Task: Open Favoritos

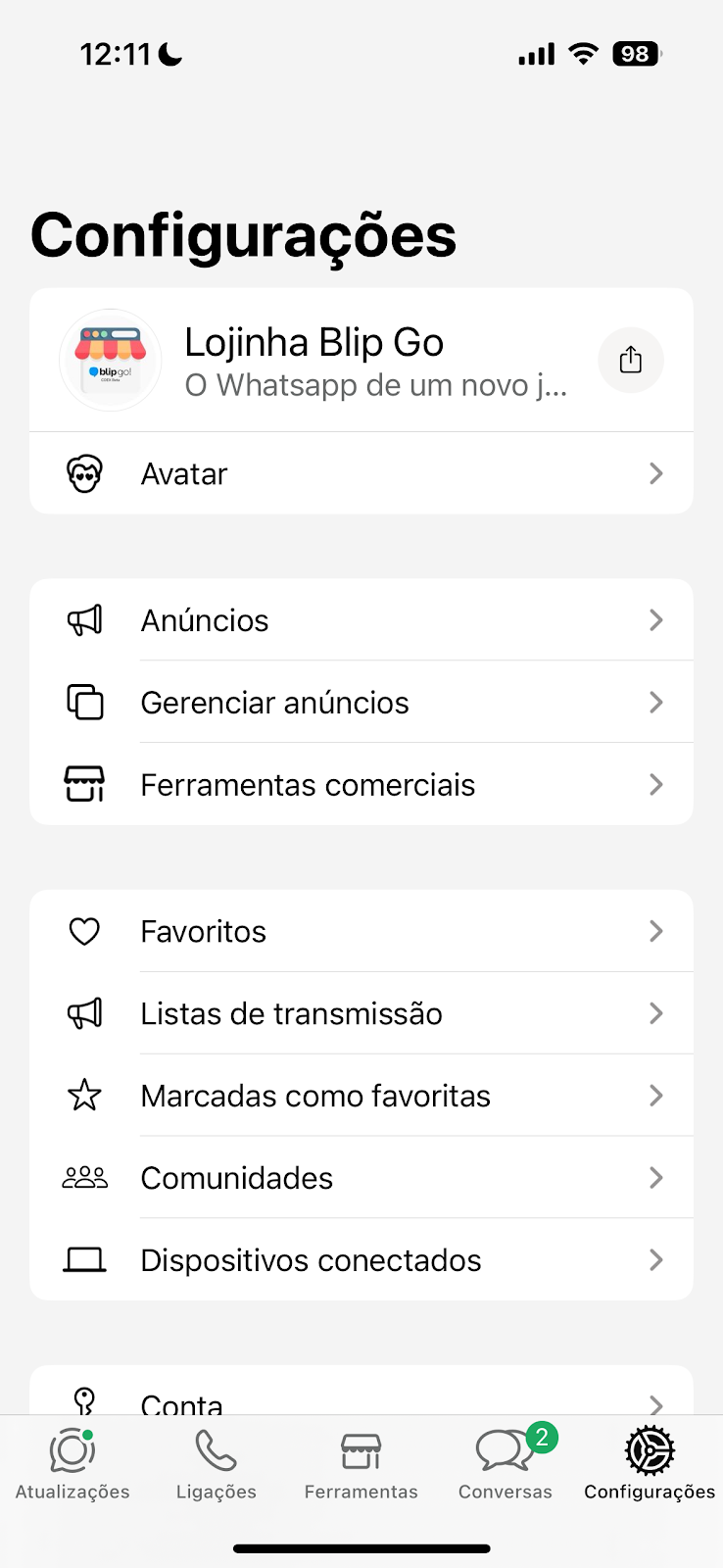Action: click(x=361, y=931)
